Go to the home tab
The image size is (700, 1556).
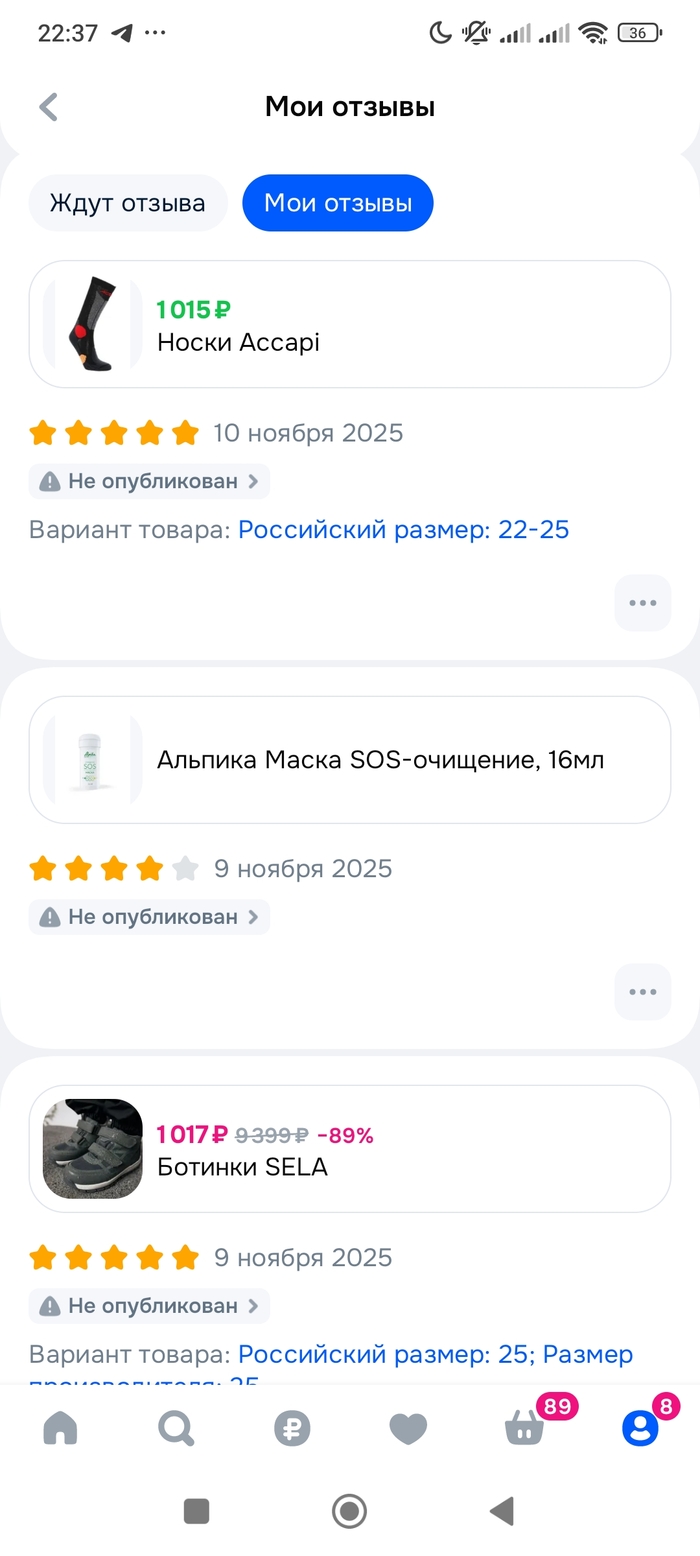click(x=60, y=1428)
